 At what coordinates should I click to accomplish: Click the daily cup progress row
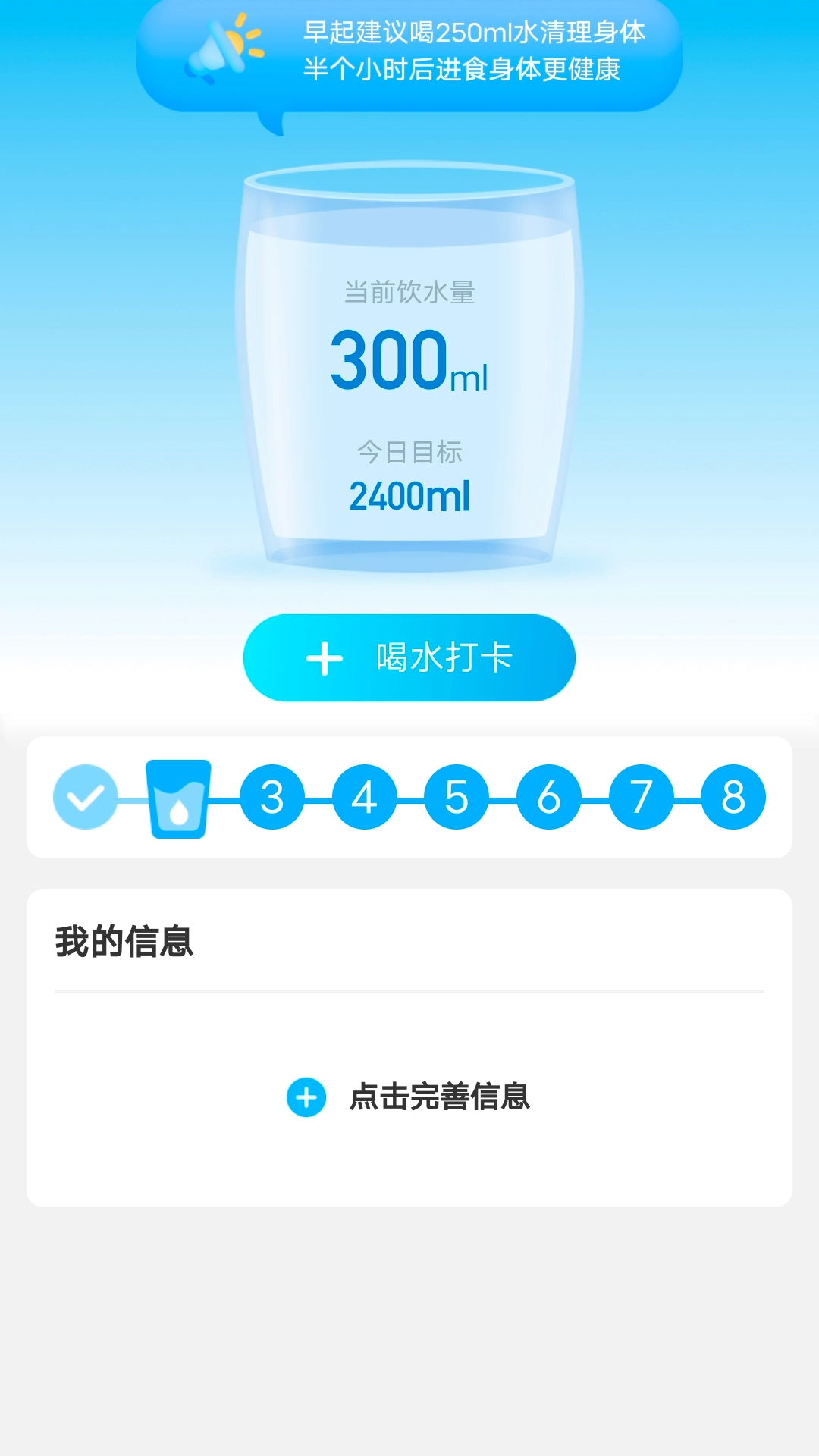click(409, 797)
